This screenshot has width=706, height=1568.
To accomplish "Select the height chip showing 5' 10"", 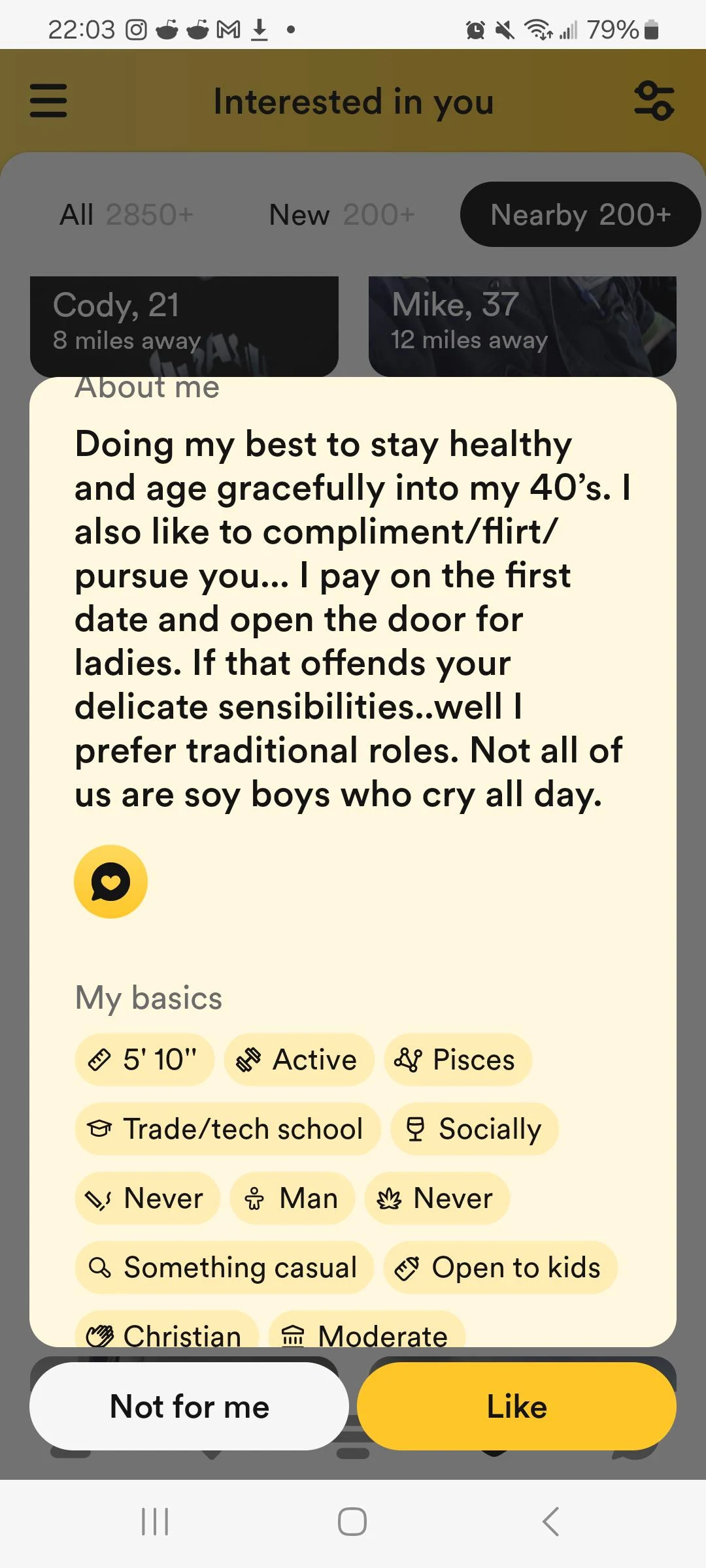I will (x=144, y=1060).
